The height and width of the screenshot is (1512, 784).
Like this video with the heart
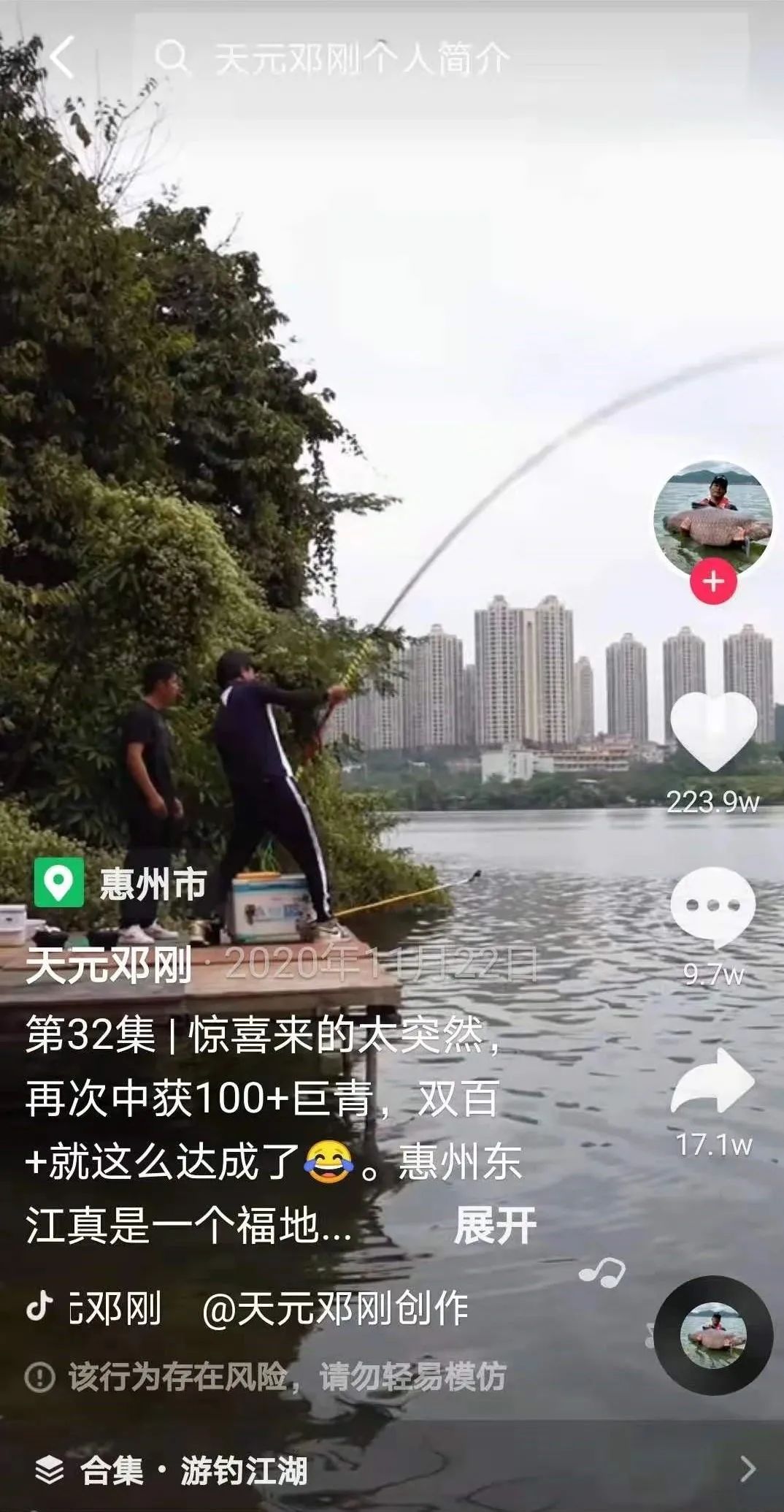713,730
